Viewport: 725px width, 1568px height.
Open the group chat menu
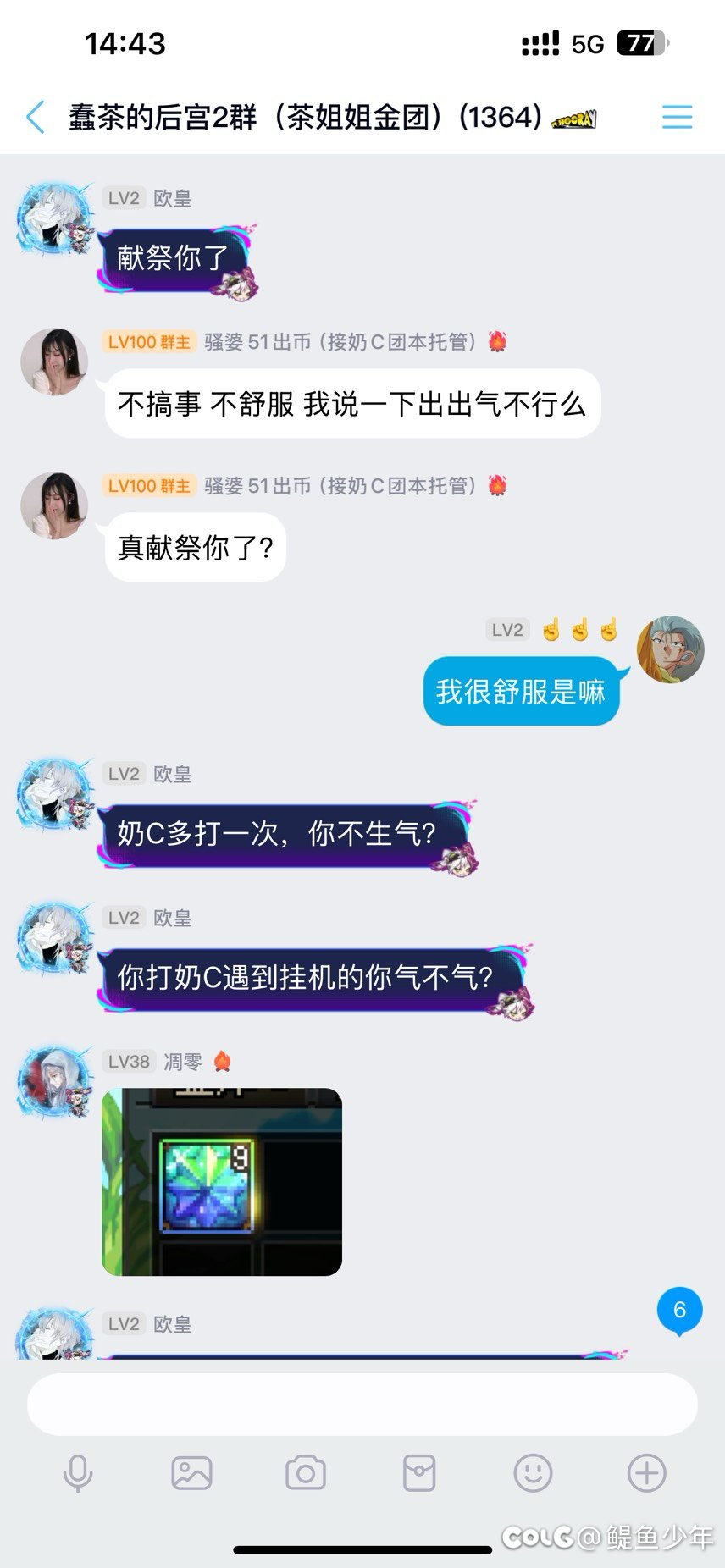pos(677,117)
